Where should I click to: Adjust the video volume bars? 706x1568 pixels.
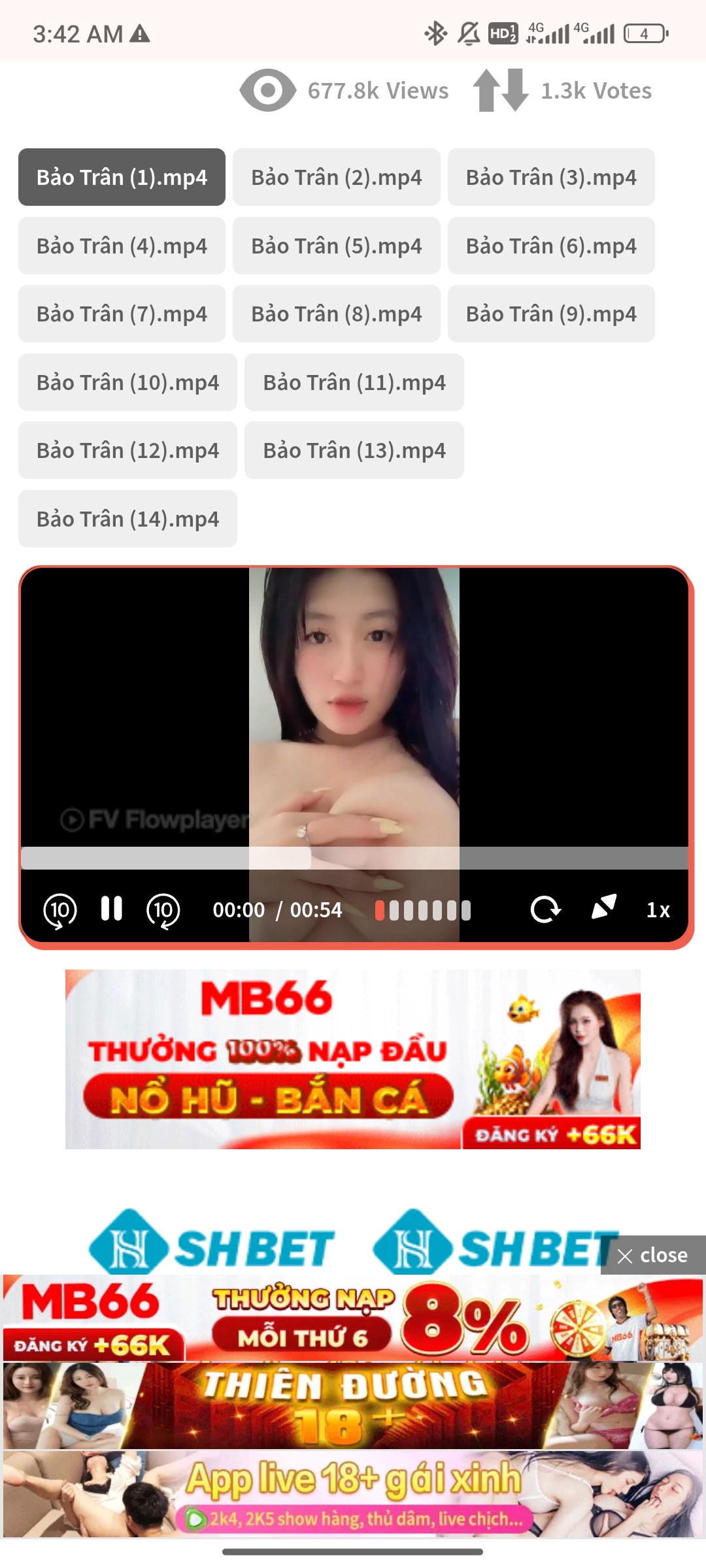pyautogui.click(x=422, y=910)
